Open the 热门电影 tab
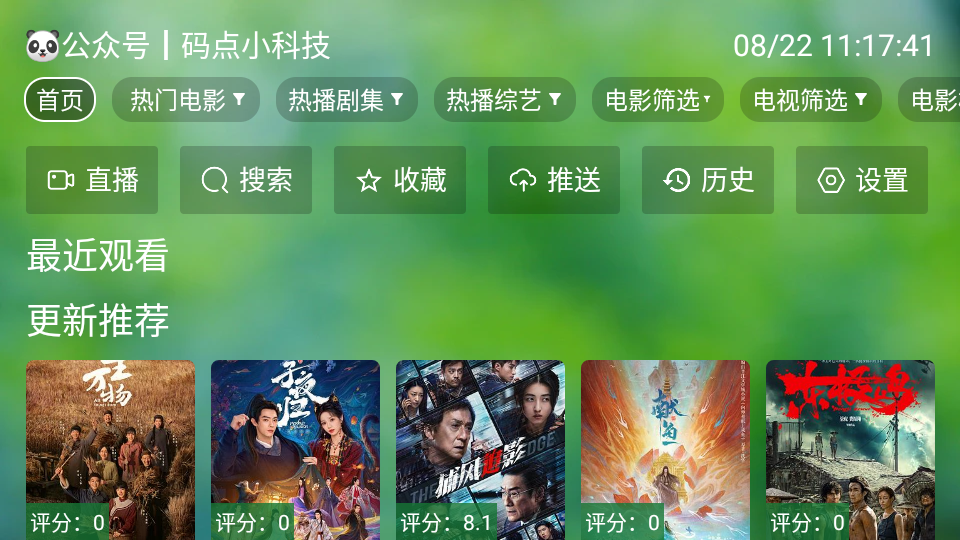This screenshot has height=540, width=960. (x=186, y=100)
